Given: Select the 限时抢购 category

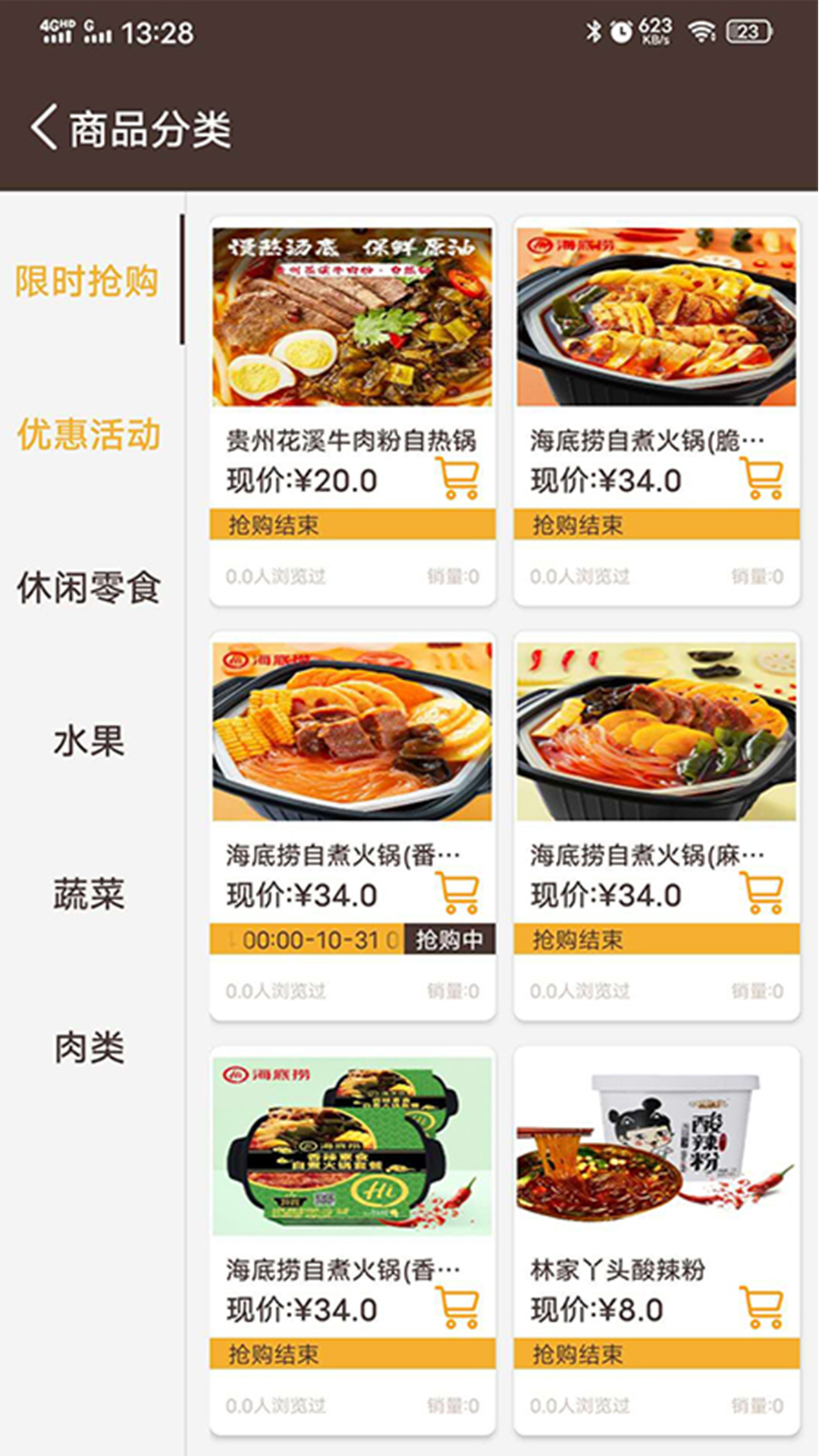Looking at the screenshot, I should 87,281.
